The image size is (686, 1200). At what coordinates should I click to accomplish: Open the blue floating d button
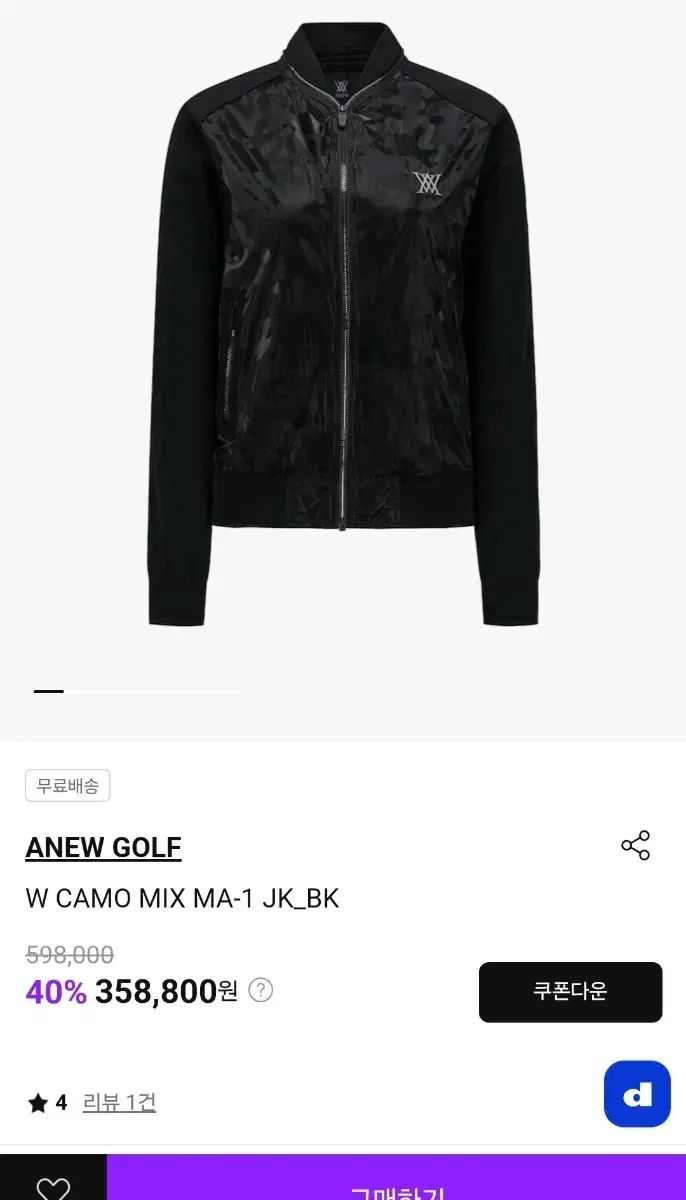click(637, 1094)
